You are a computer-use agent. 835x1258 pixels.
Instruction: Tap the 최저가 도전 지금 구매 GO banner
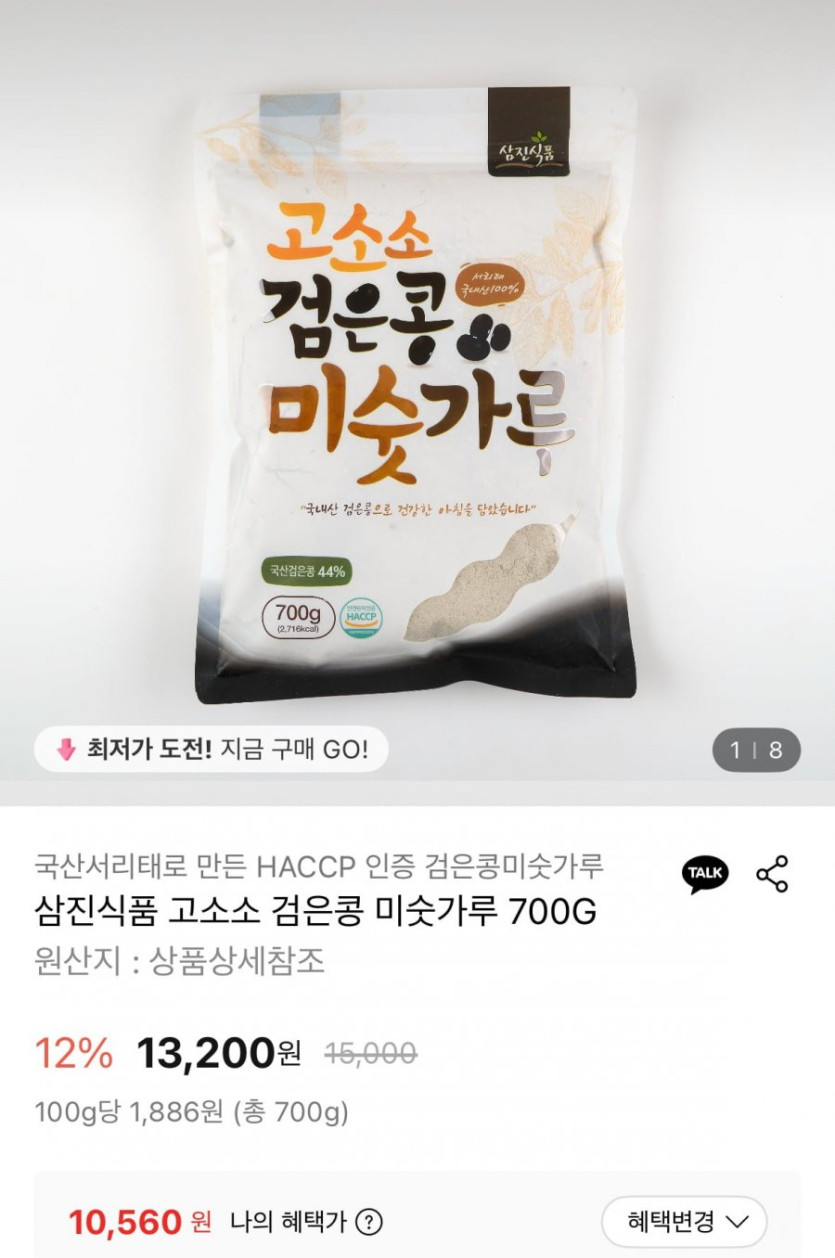pyautogui.click(x=211, y=750)
